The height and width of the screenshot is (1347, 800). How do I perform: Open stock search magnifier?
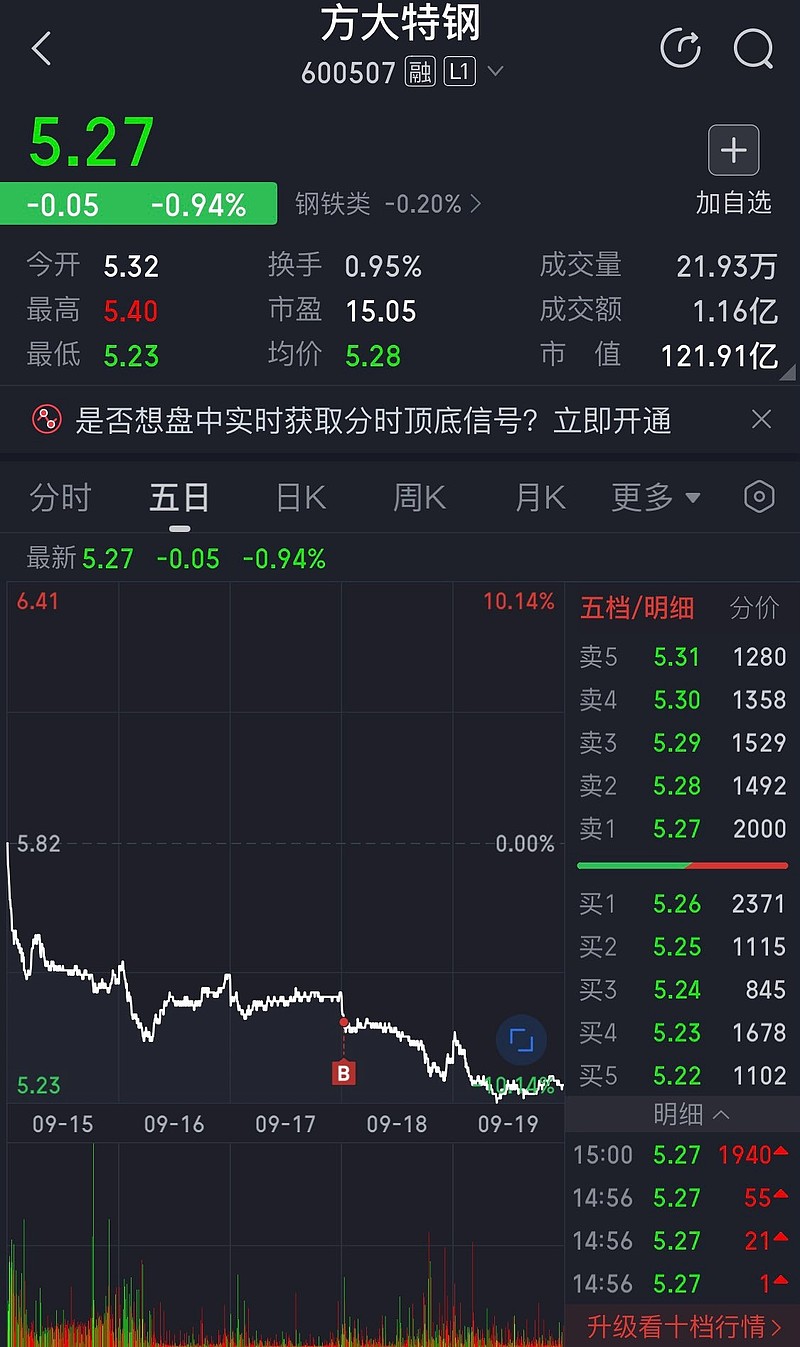[x=753, y=48]
